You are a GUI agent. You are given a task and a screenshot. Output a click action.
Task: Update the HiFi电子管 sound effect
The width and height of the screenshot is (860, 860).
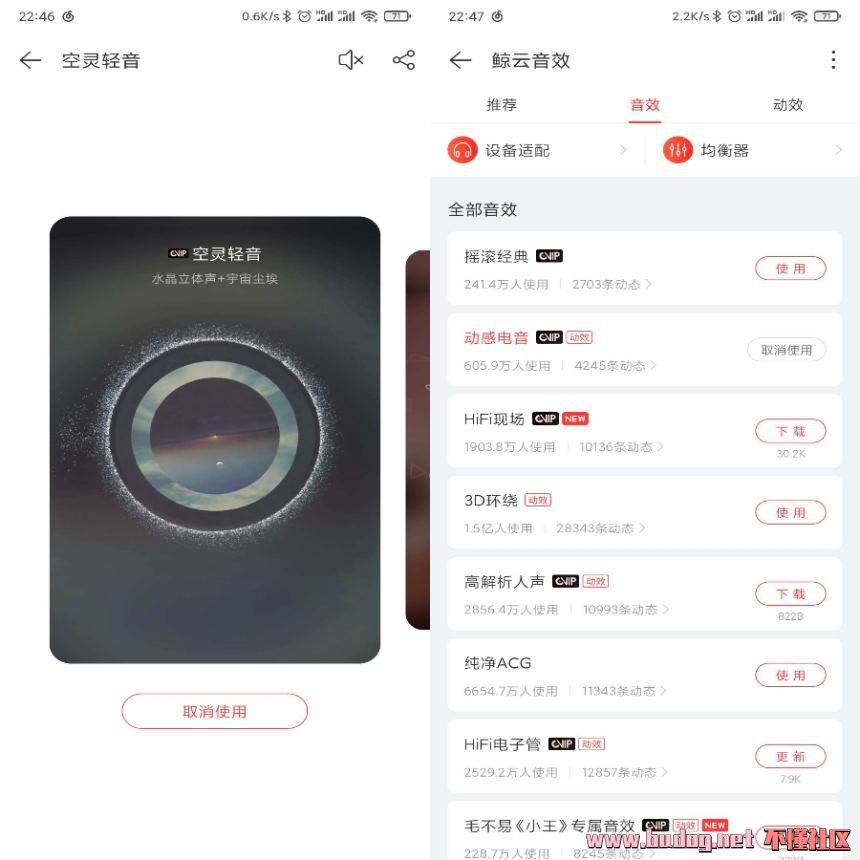(x=790, y=757)
